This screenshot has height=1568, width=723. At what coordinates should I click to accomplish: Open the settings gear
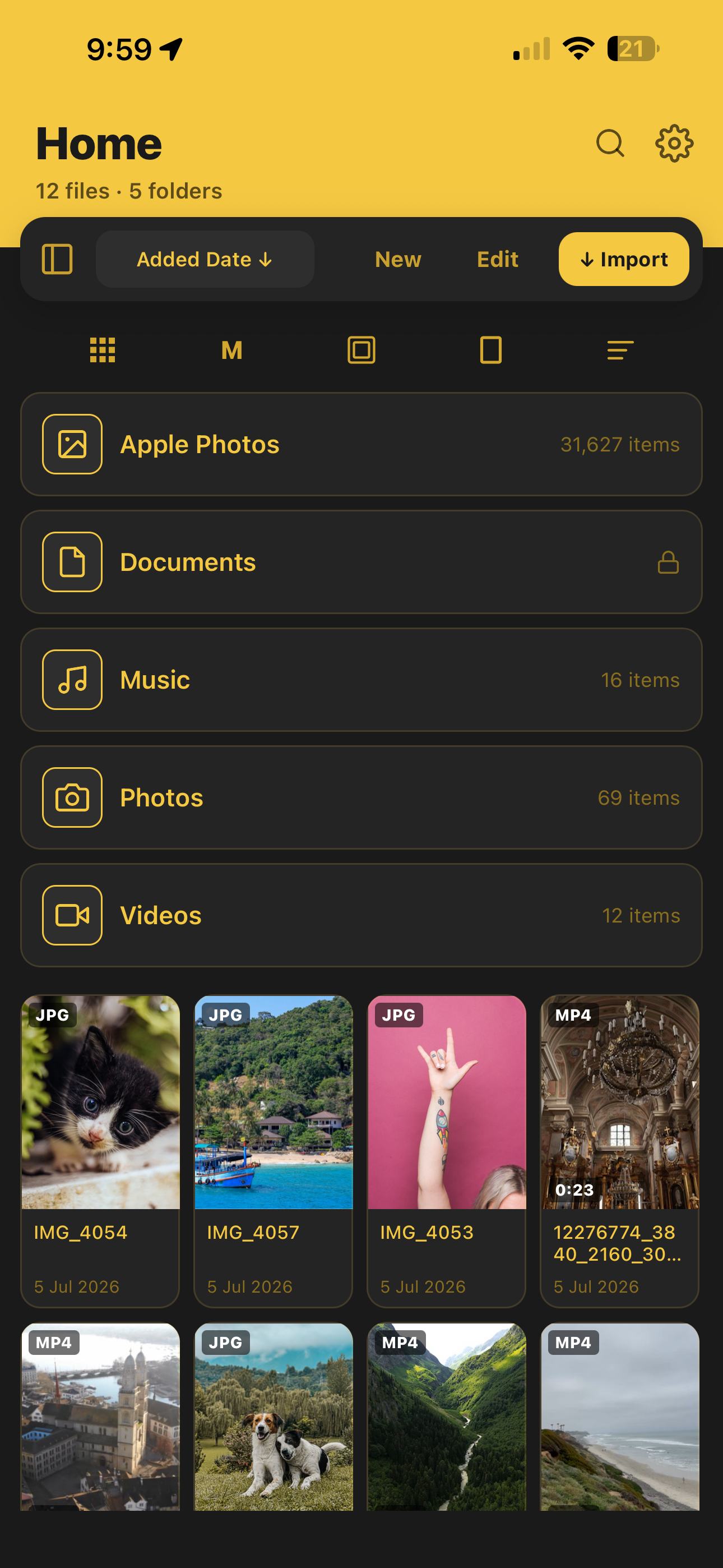click(x=674, y=144)
